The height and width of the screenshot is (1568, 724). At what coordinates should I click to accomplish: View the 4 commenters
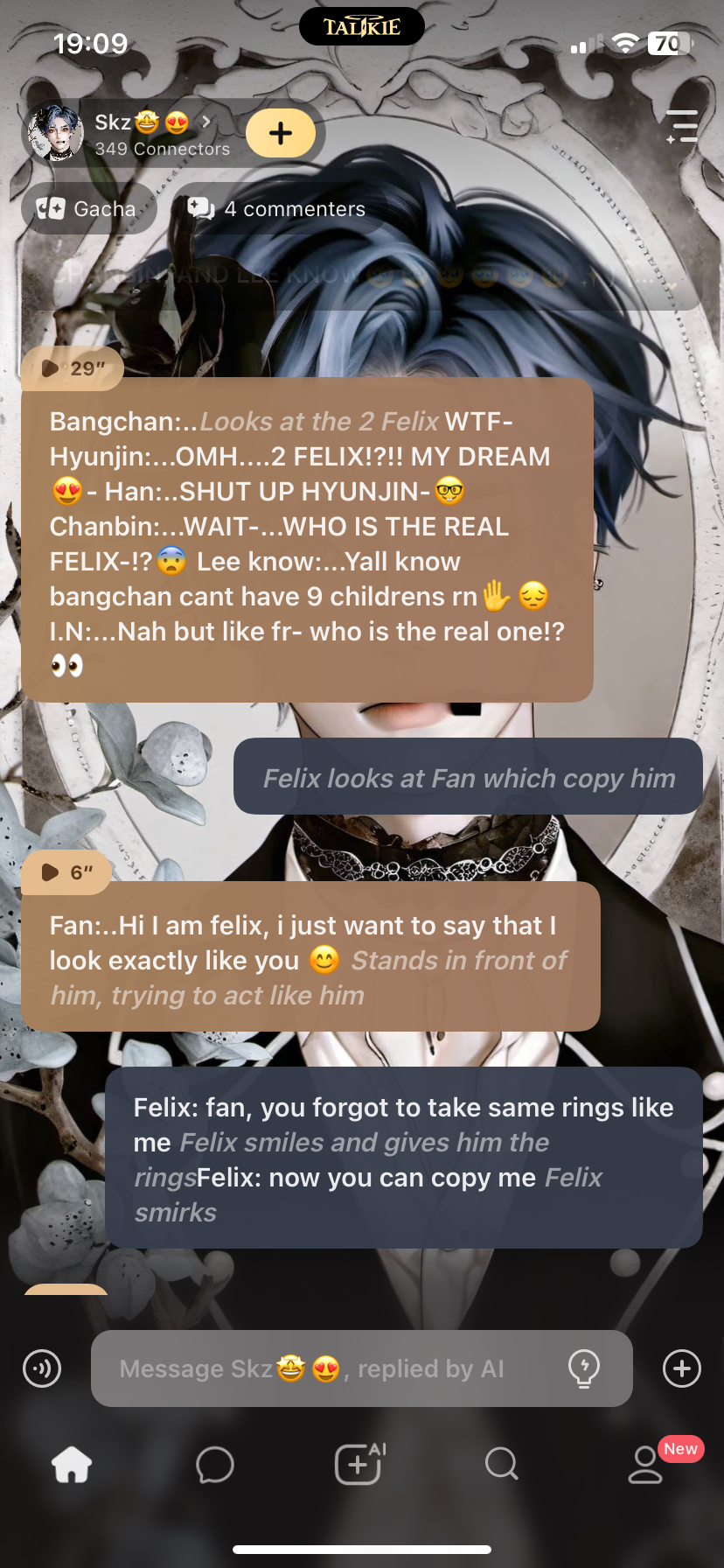(x=278, y=209)
